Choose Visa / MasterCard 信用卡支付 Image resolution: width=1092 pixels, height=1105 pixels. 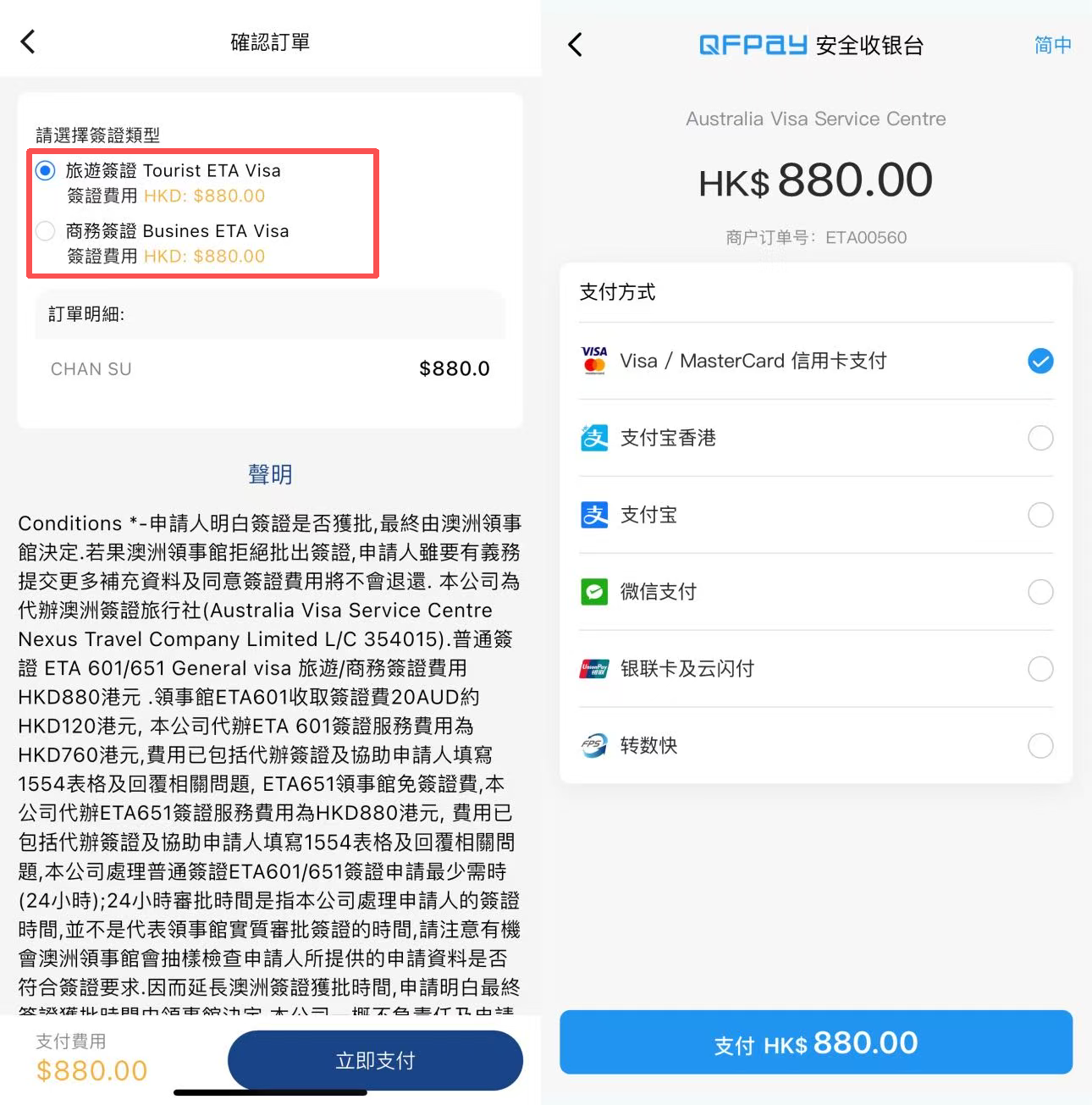815,361
